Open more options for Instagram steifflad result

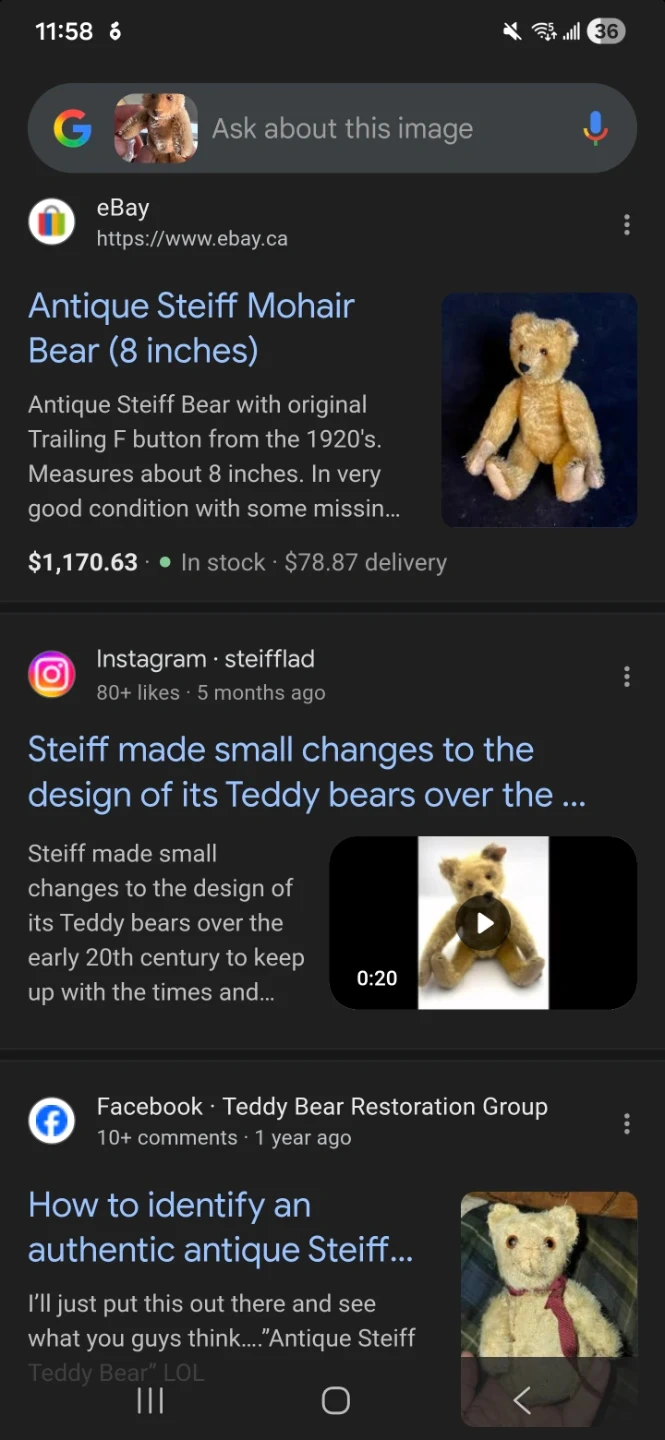(x=626, y=677)
